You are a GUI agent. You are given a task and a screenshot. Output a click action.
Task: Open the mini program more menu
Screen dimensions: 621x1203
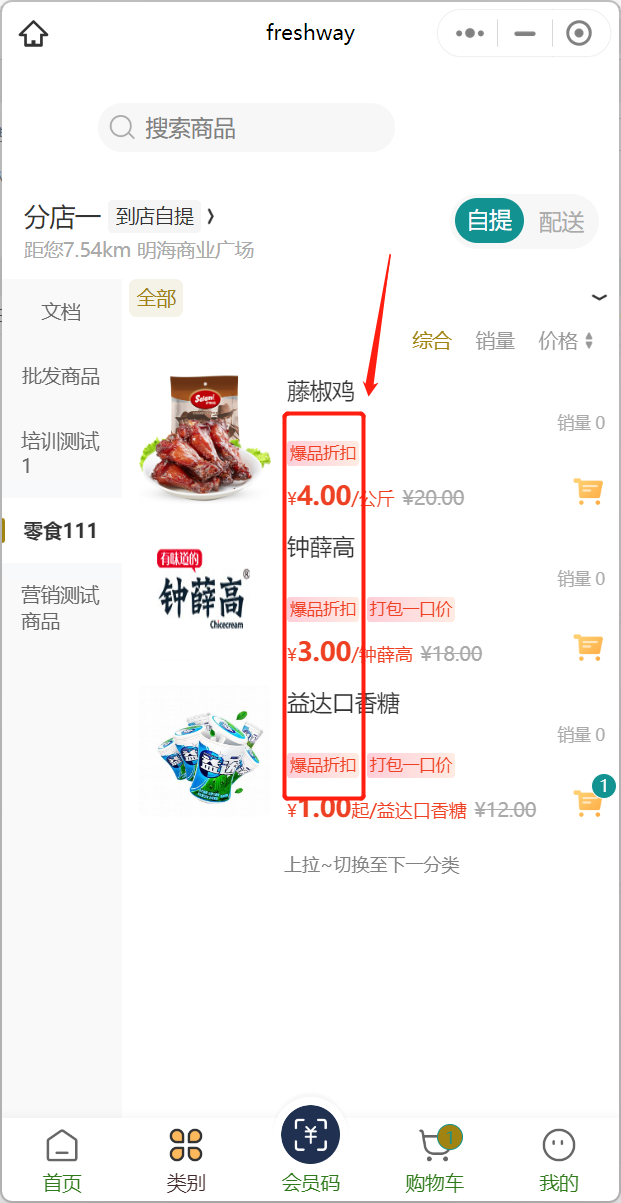coord(470,33)
